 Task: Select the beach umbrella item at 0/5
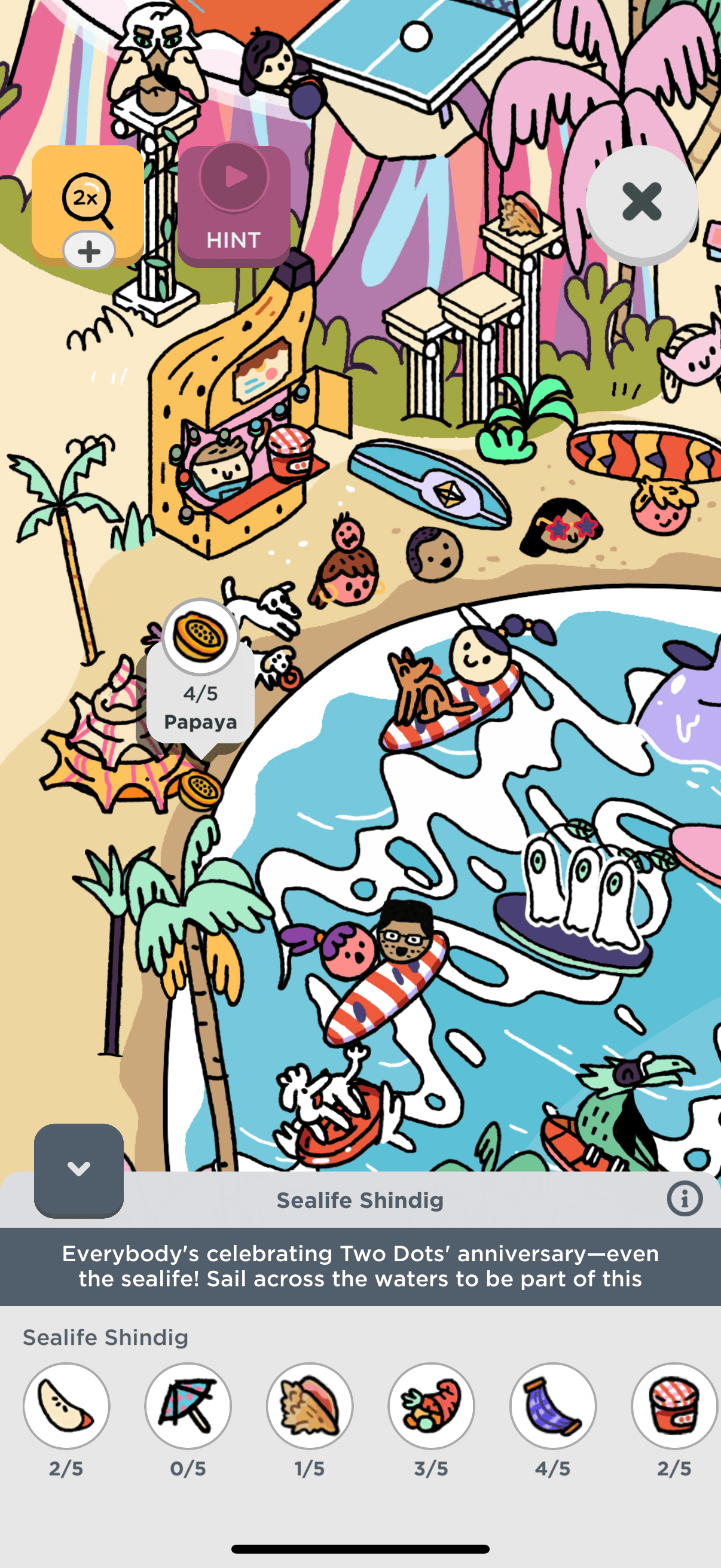click(x=188, y=1406)
